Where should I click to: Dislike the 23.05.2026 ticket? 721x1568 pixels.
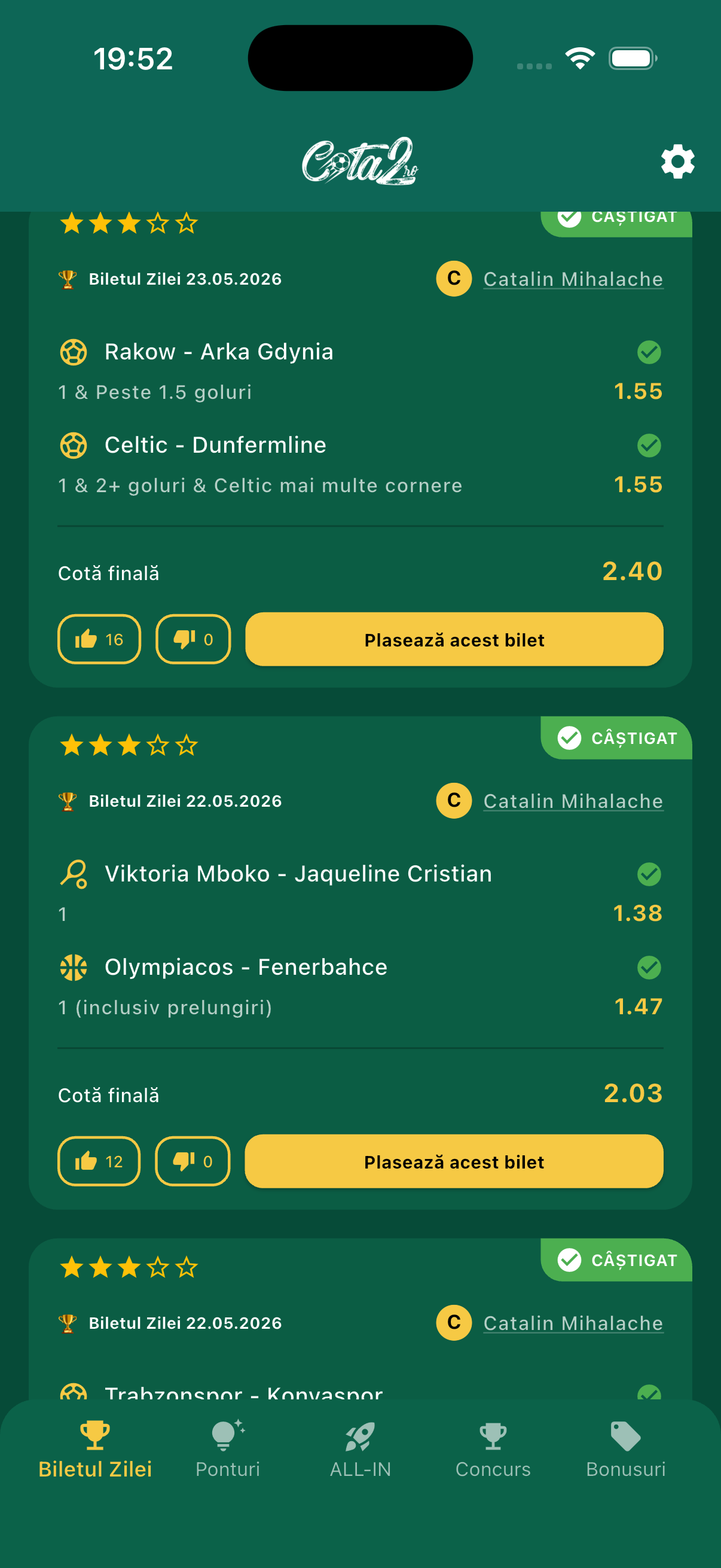tap(193, 639)
